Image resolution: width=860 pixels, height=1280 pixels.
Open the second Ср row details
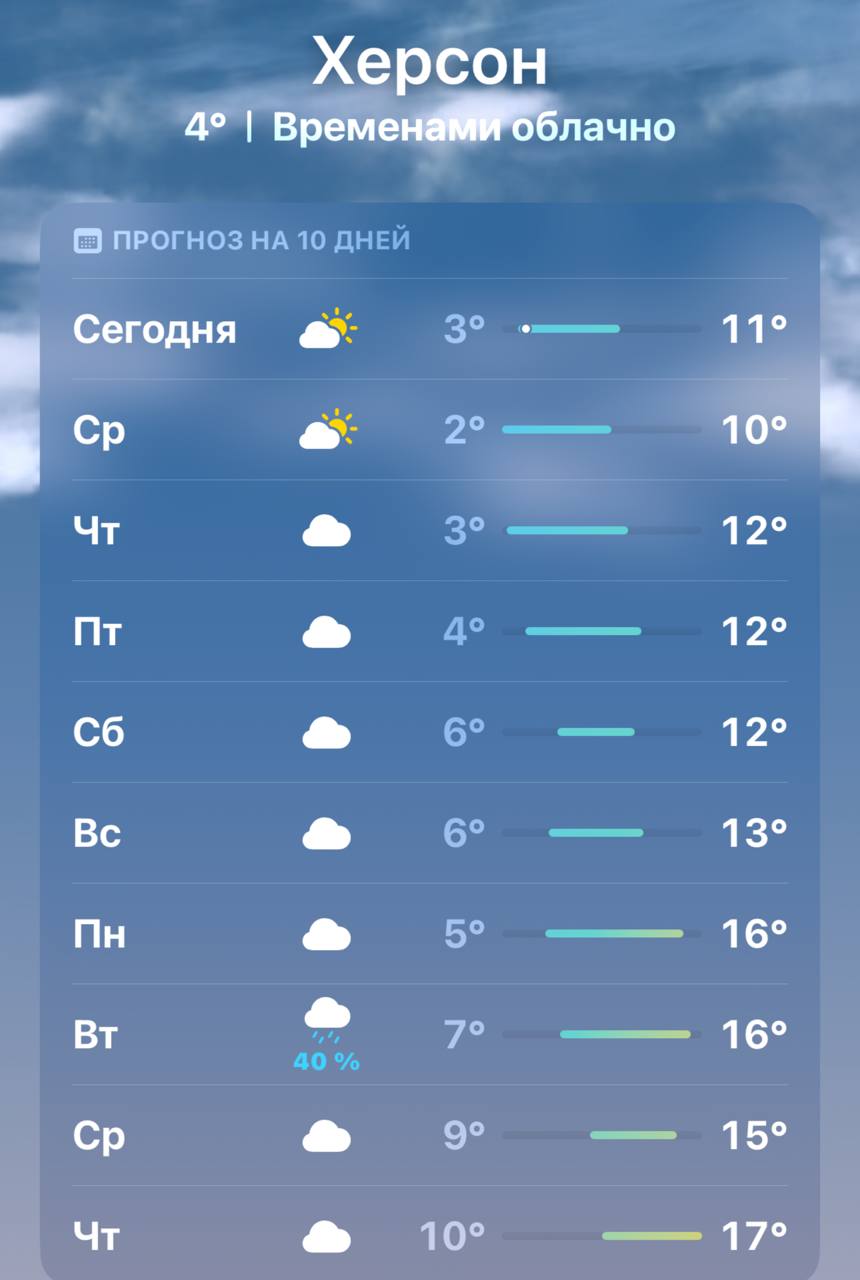pos(430,1134)
